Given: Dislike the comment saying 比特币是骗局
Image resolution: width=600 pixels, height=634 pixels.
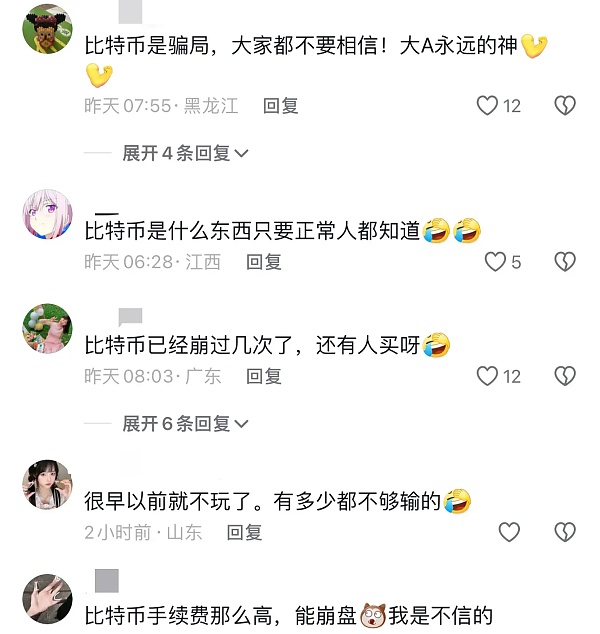Looking at the screenshot, I should click(x=565, y=105).
